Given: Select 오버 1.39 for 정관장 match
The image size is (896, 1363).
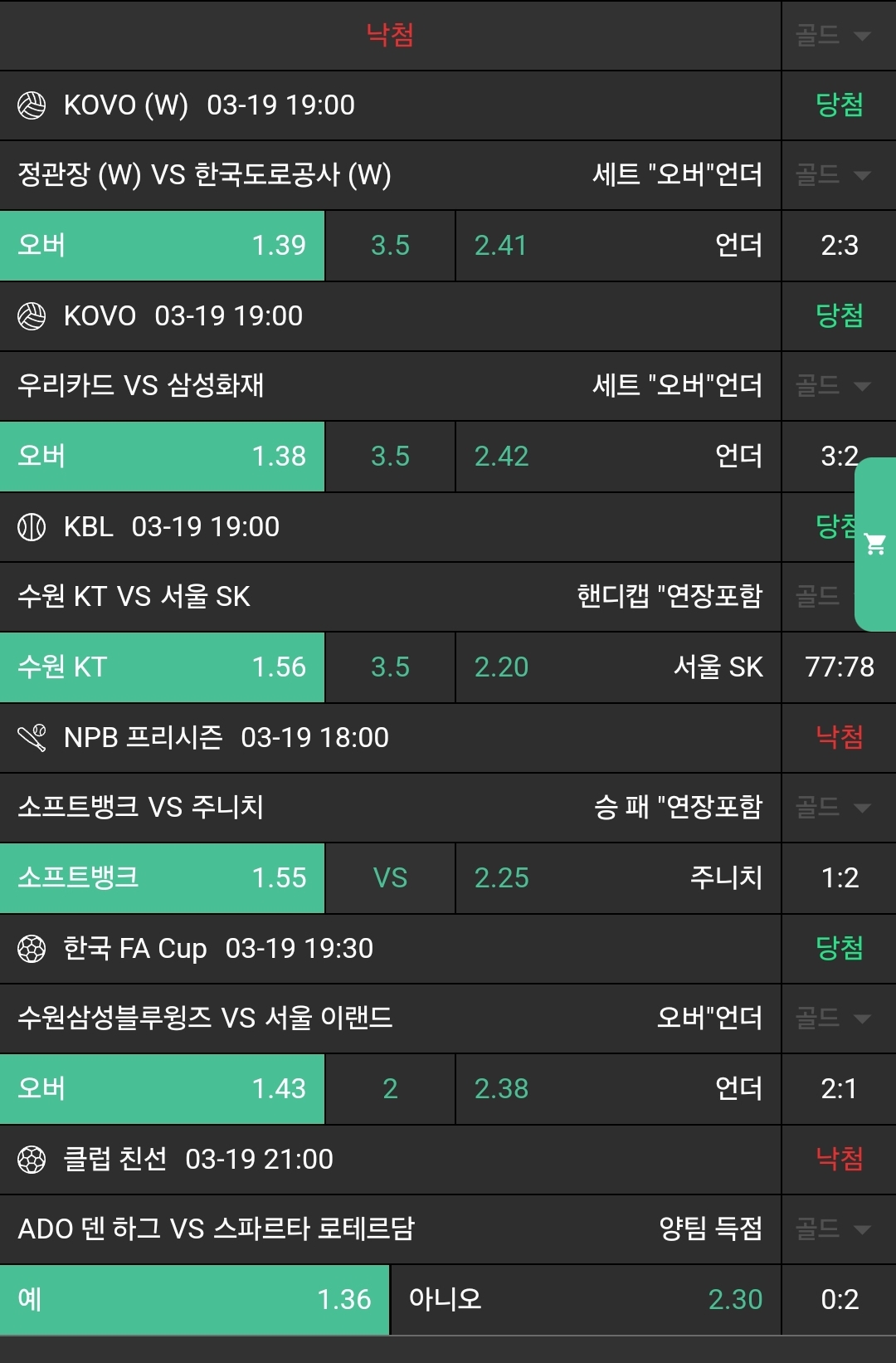Looking at the screenshot, I should tap(162, 246).
